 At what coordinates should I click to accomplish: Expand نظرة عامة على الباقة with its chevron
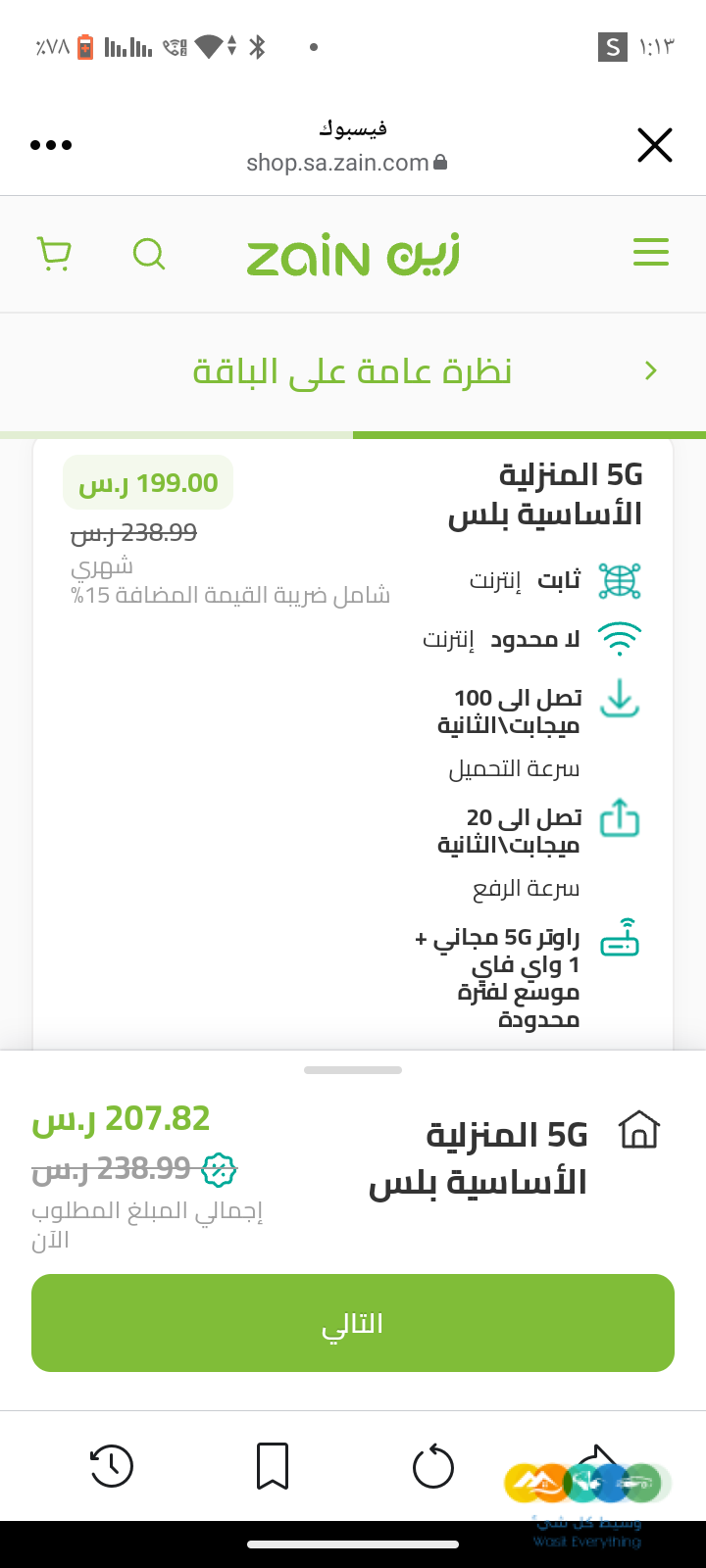tap(650, 370)
